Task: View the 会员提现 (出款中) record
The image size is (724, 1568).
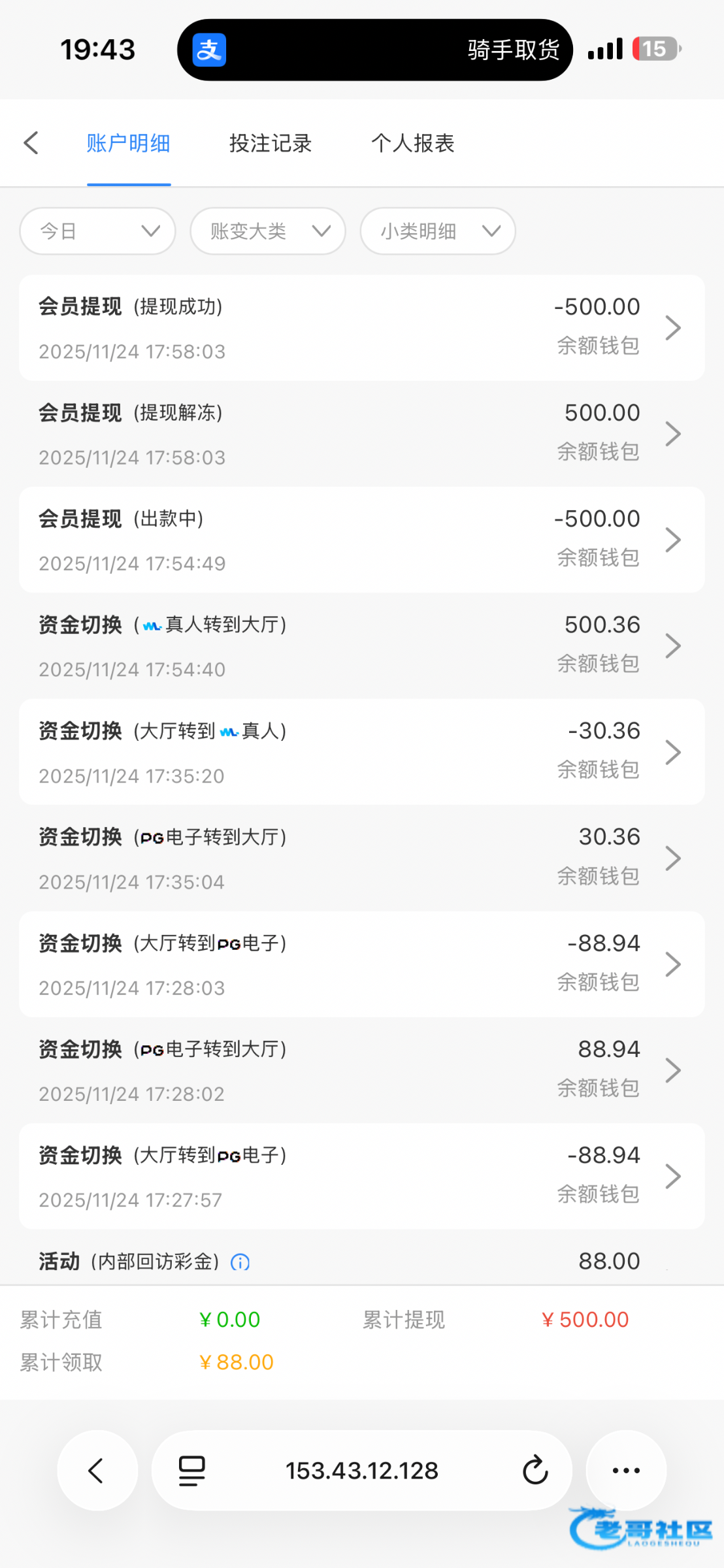Action: pos(361,540)
